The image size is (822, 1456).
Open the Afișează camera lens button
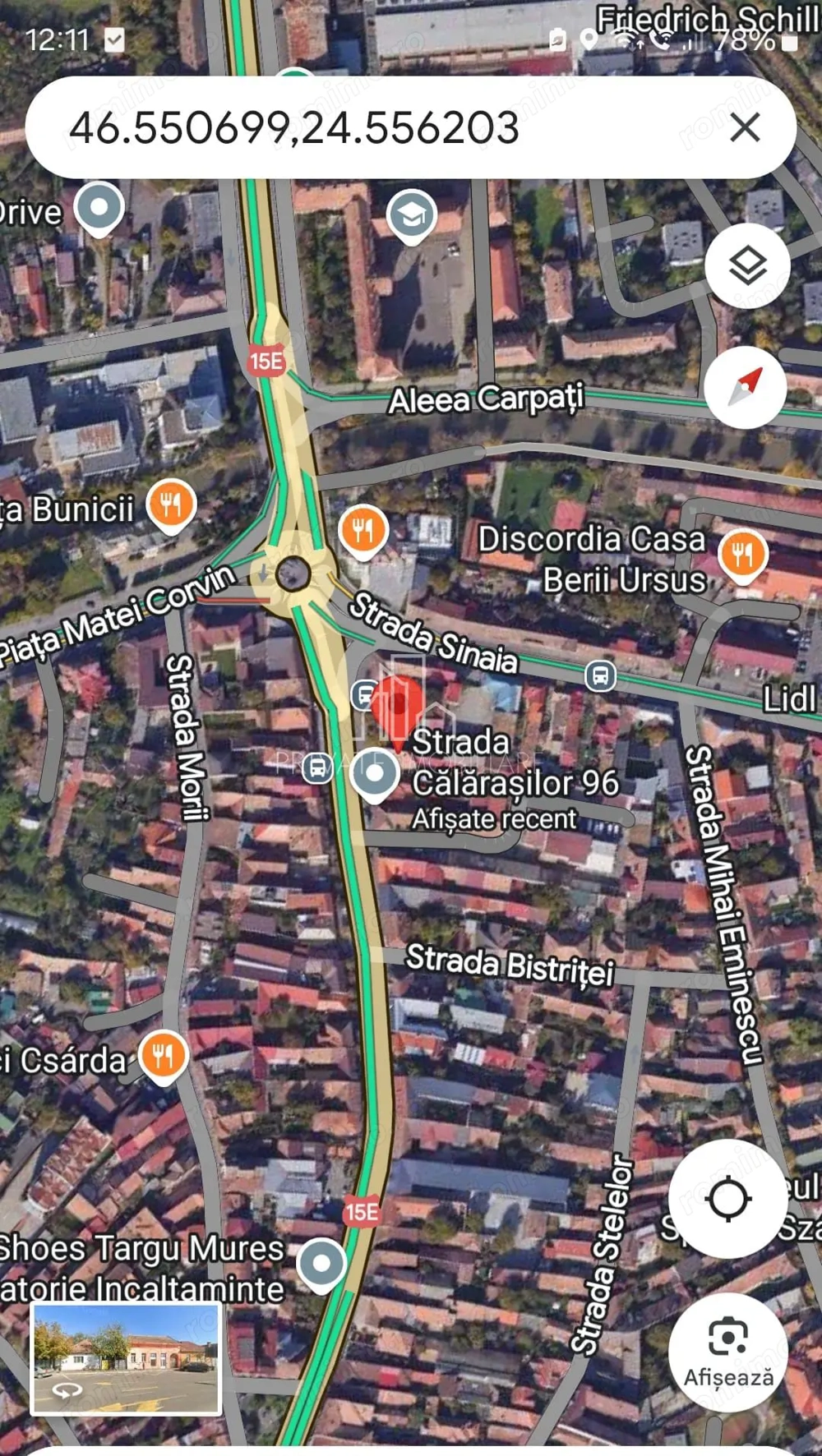click(727, 1352)
